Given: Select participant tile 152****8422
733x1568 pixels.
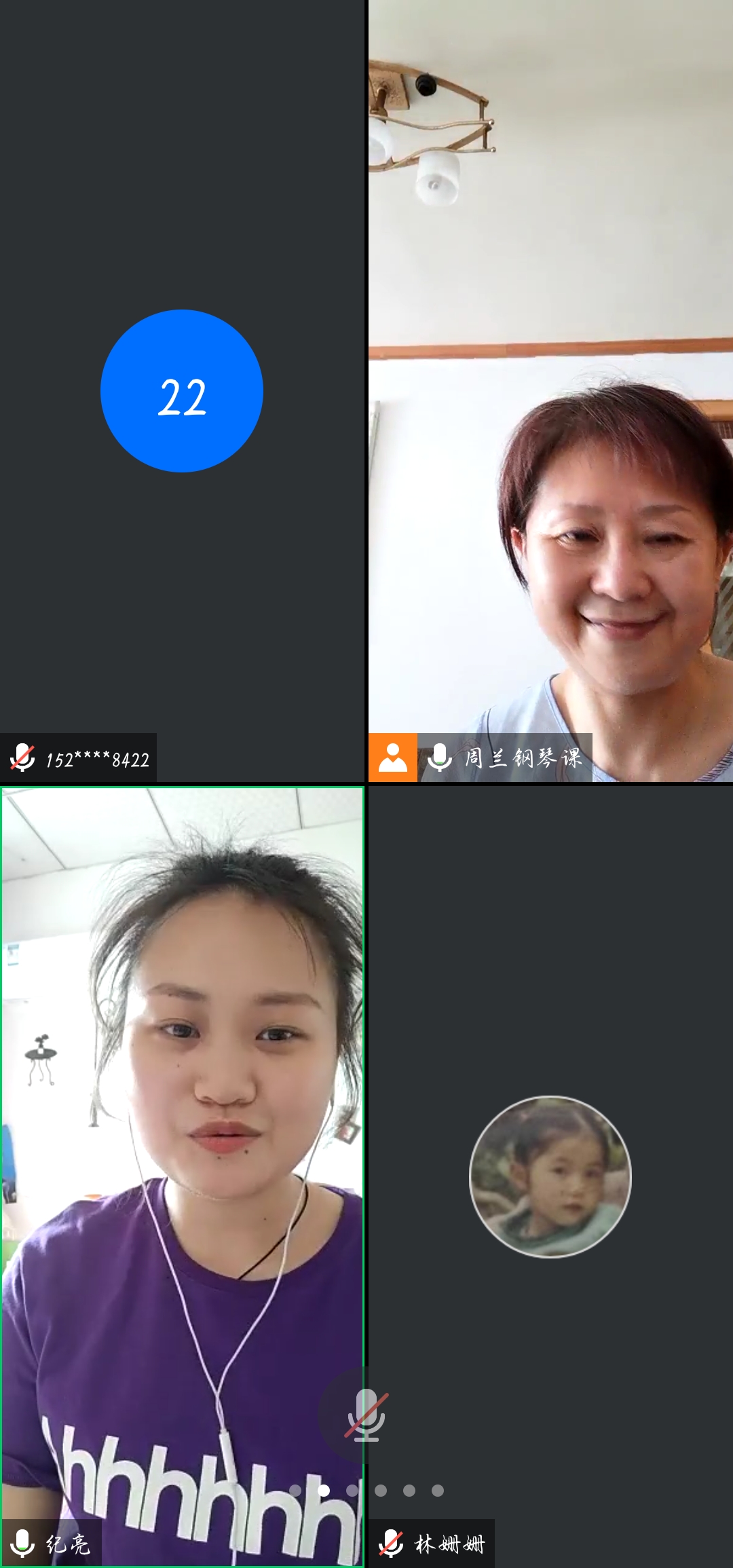Looking at the screenshot, I should pyautogui.click(x=182, y=391).
